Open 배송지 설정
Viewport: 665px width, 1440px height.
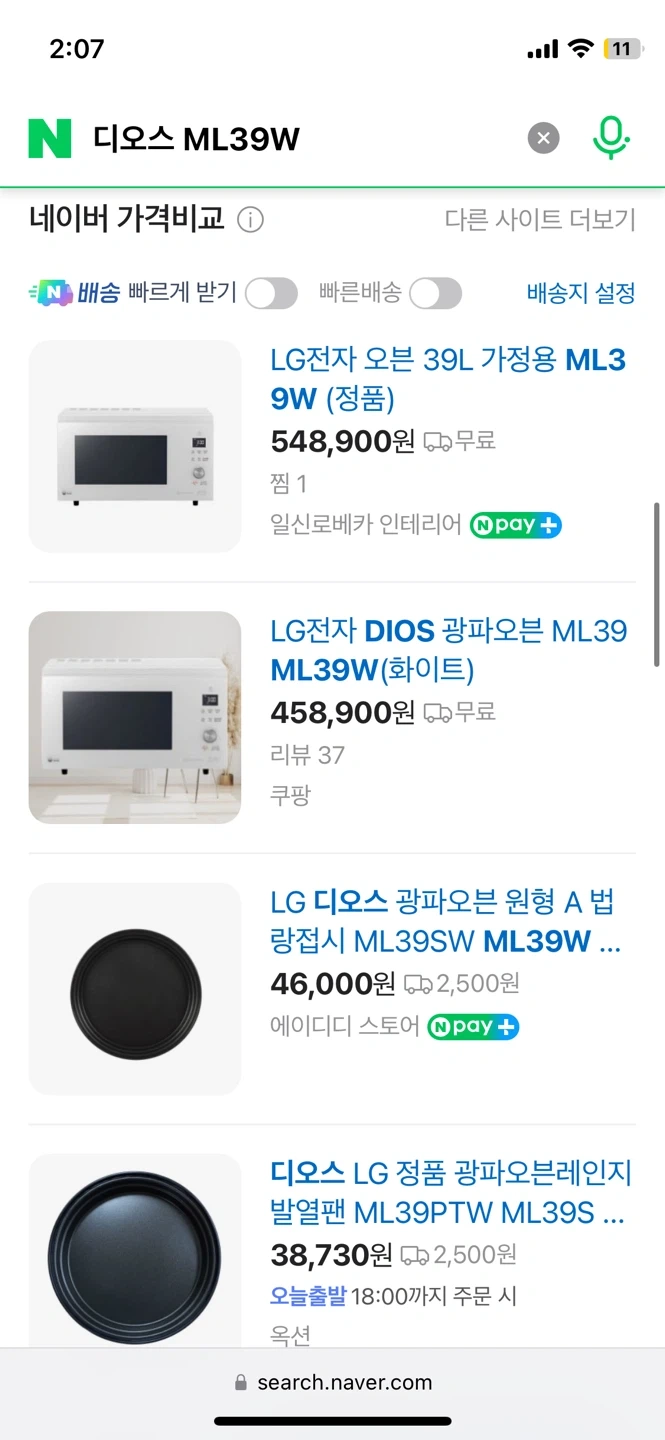pos(581,293)
